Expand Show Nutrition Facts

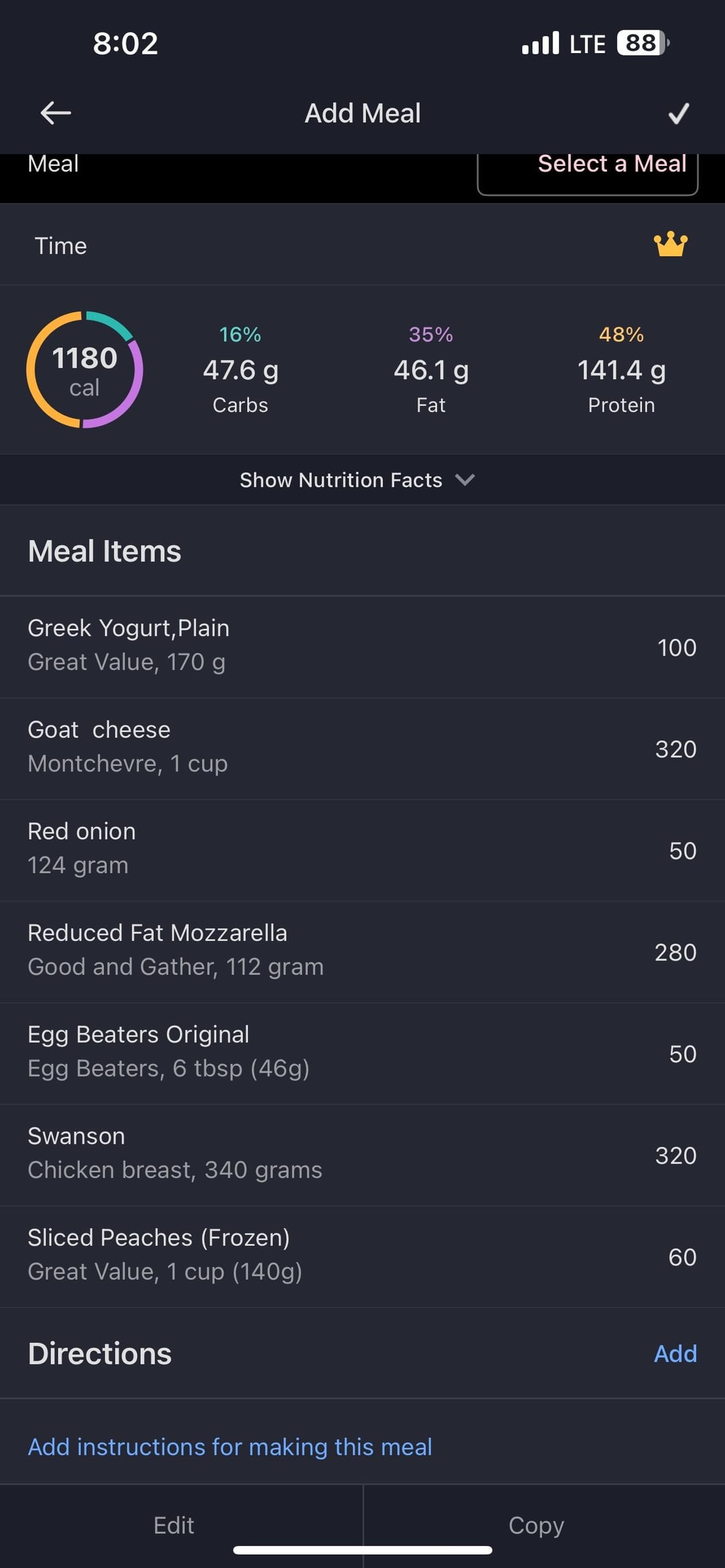[357, 480]
